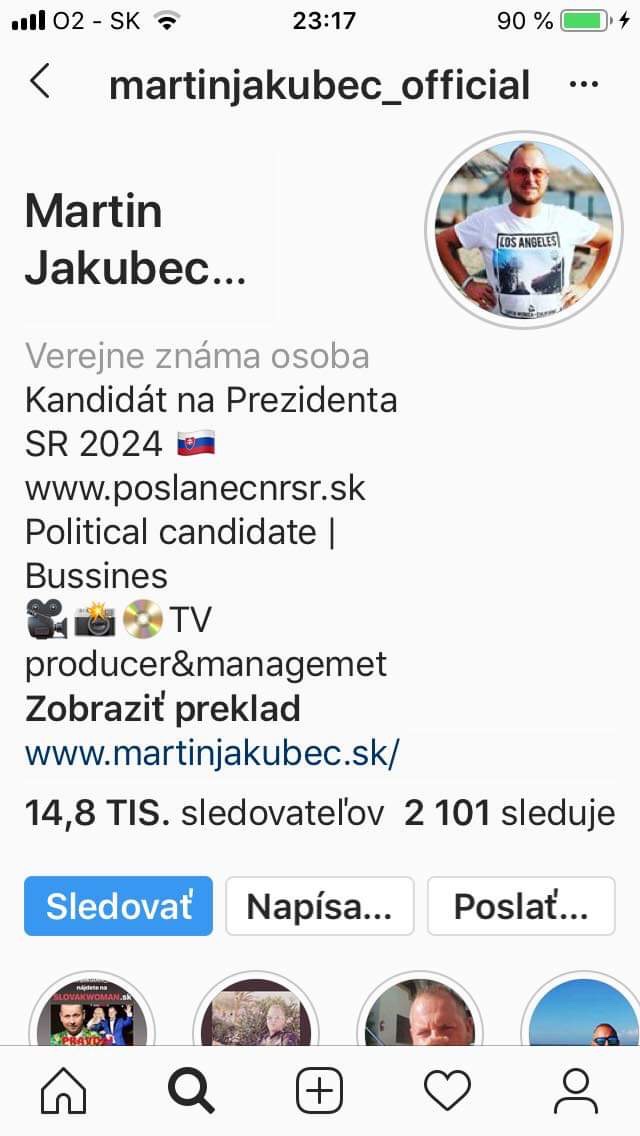
Task: Tap Zobraziť preklad to translate bio
Action: click(x=162, y=709)
